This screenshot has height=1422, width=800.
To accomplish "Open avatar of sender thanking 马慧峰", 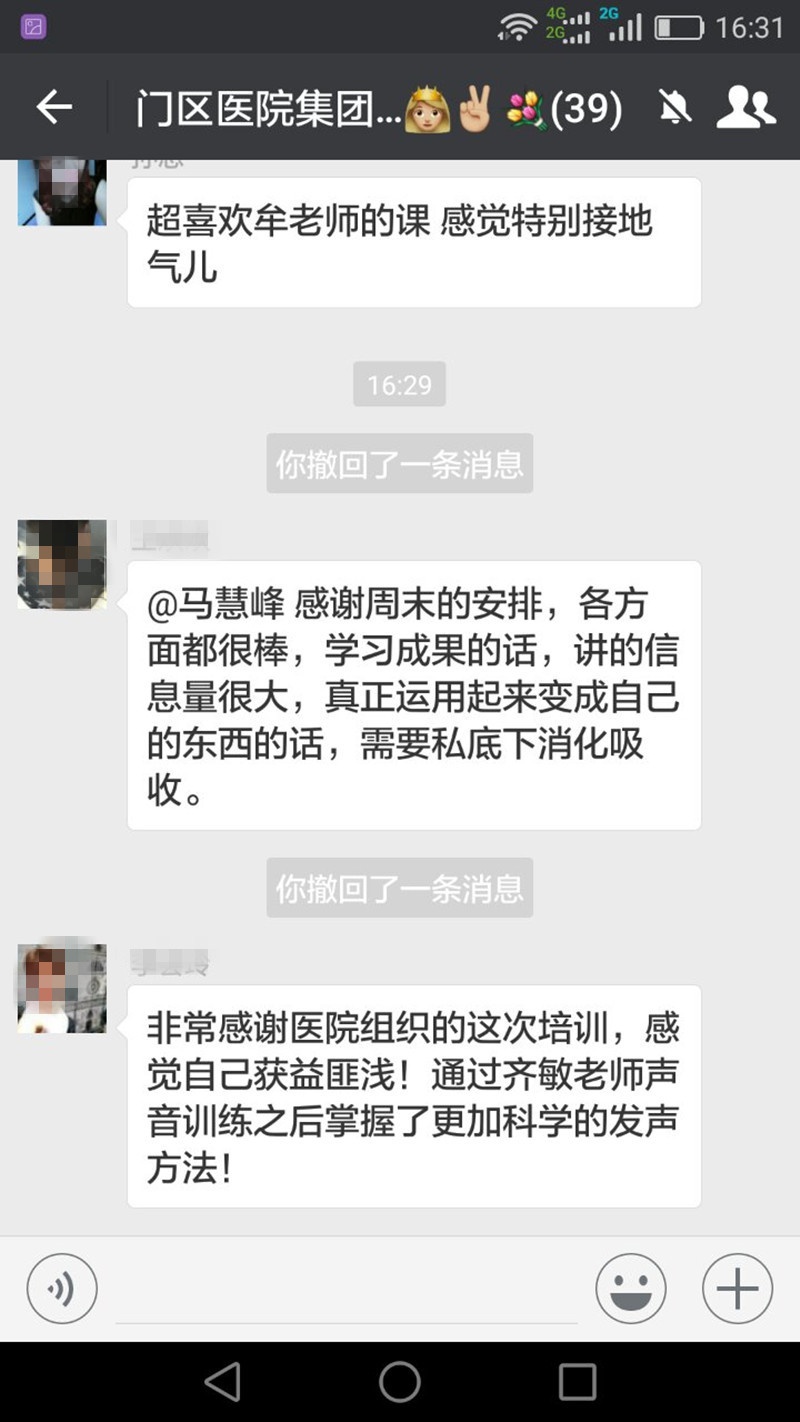I will [62, 565].
